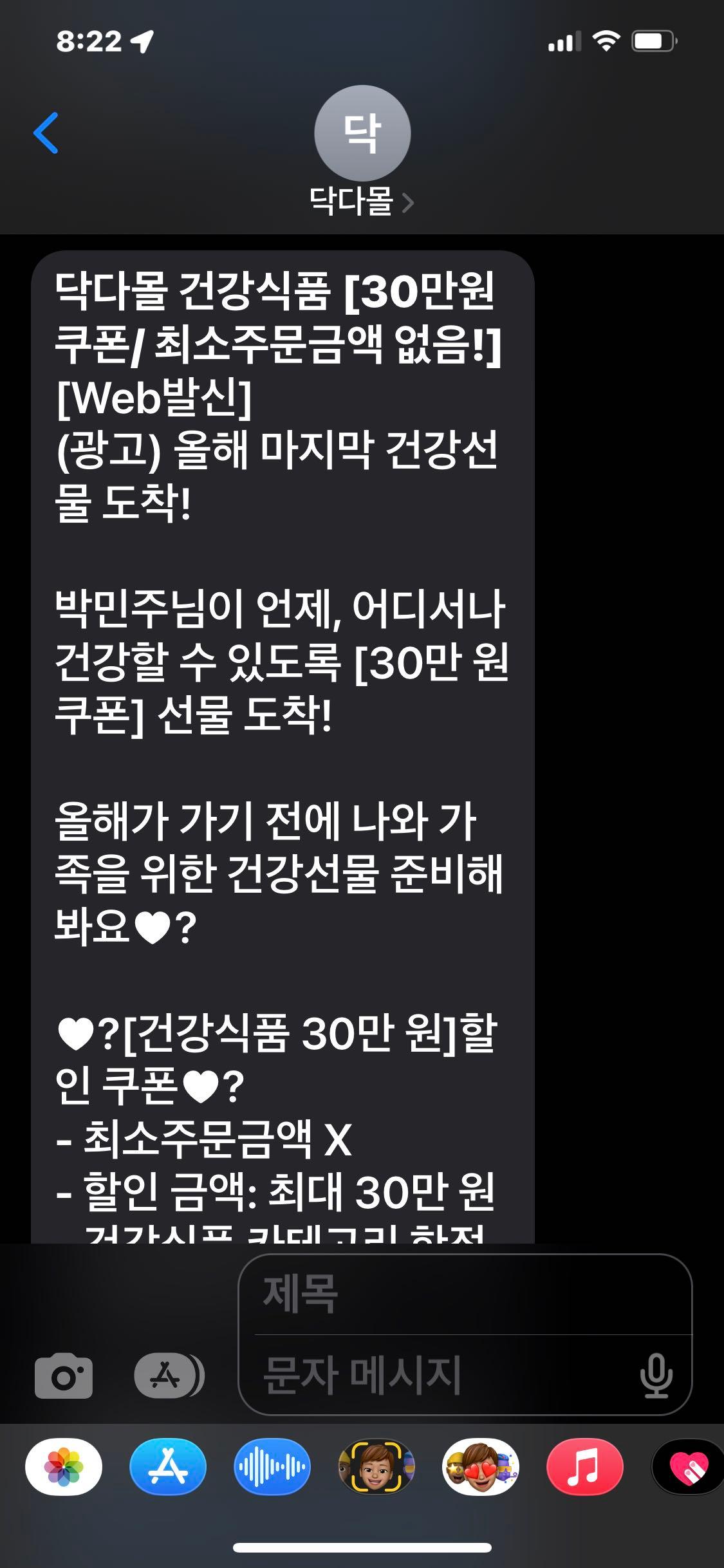Tap the 제목 subject field

[x=463, y=1295]
